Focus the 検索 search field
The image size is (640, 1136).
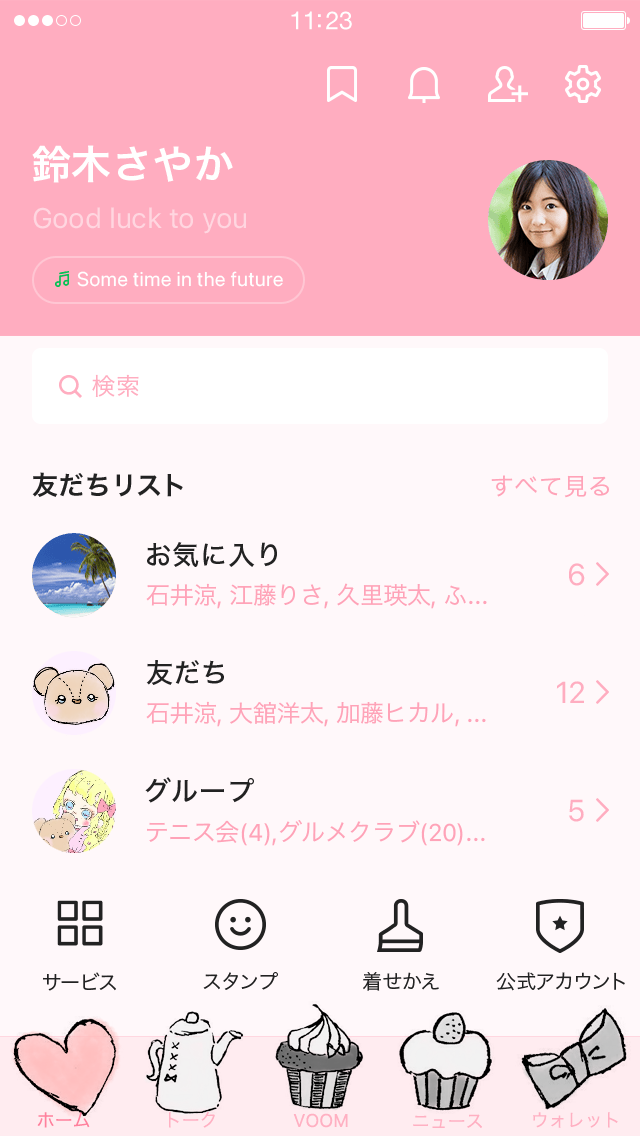[x=320, y=386]
